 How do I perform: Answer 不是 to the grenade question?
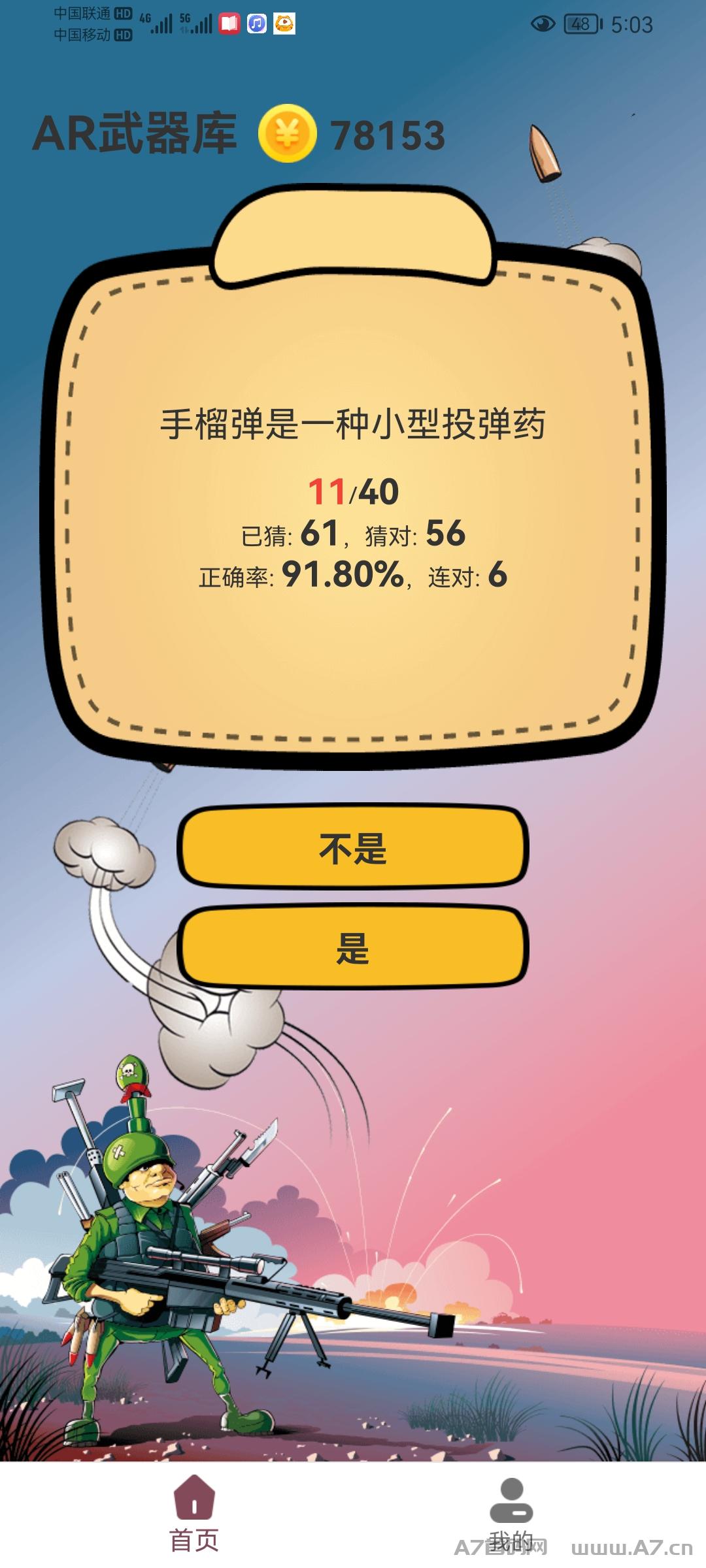click(x=352, y=847)
